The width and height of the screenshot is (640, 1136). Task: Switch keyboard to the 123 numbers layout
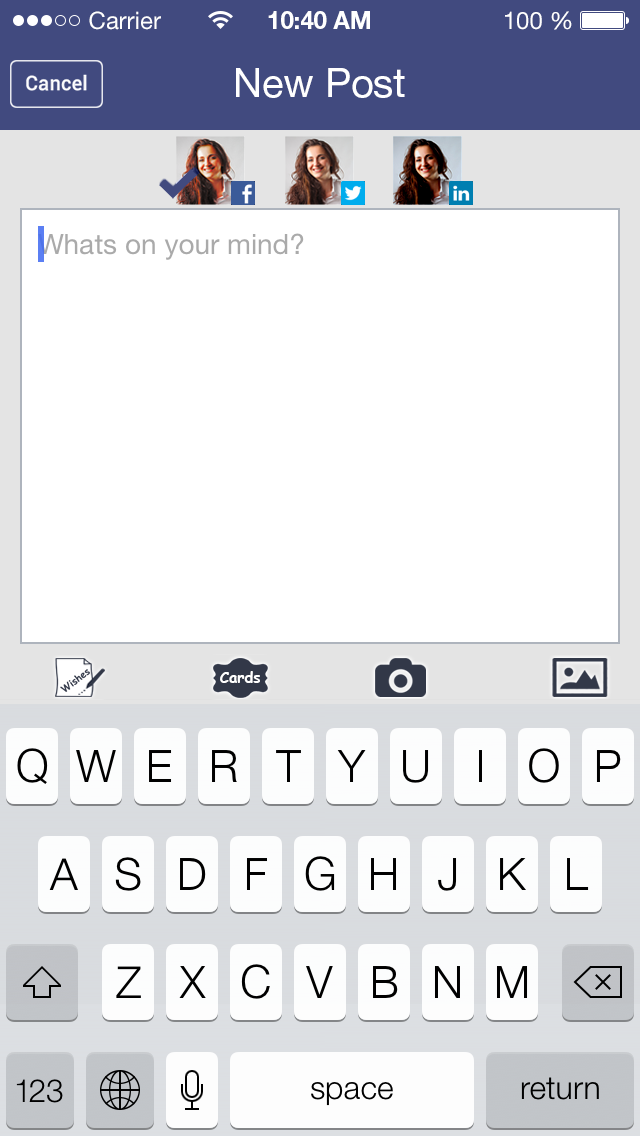coord(40,1090)
